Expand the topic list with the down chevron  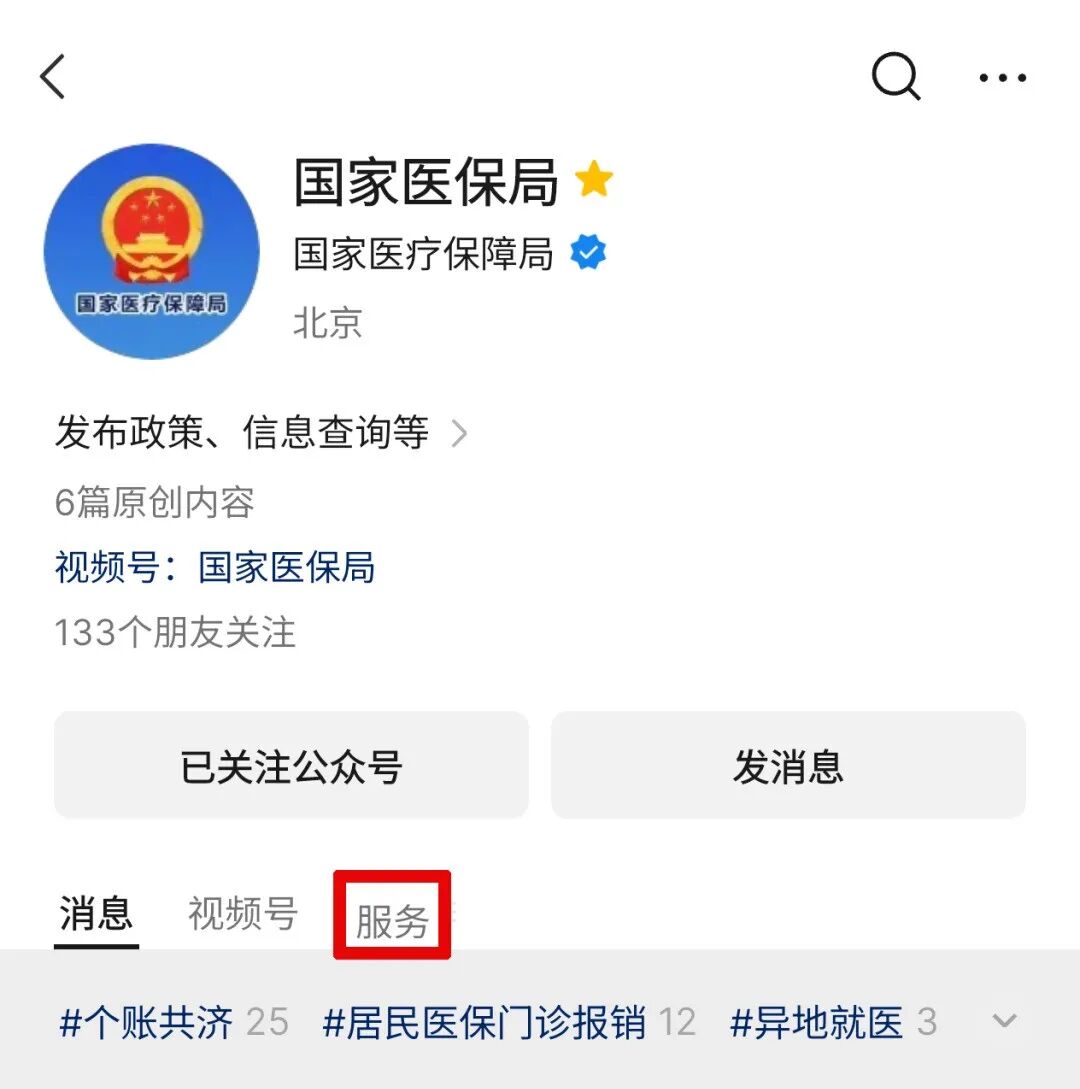pyautogui.click(x=1005, y=1022)
